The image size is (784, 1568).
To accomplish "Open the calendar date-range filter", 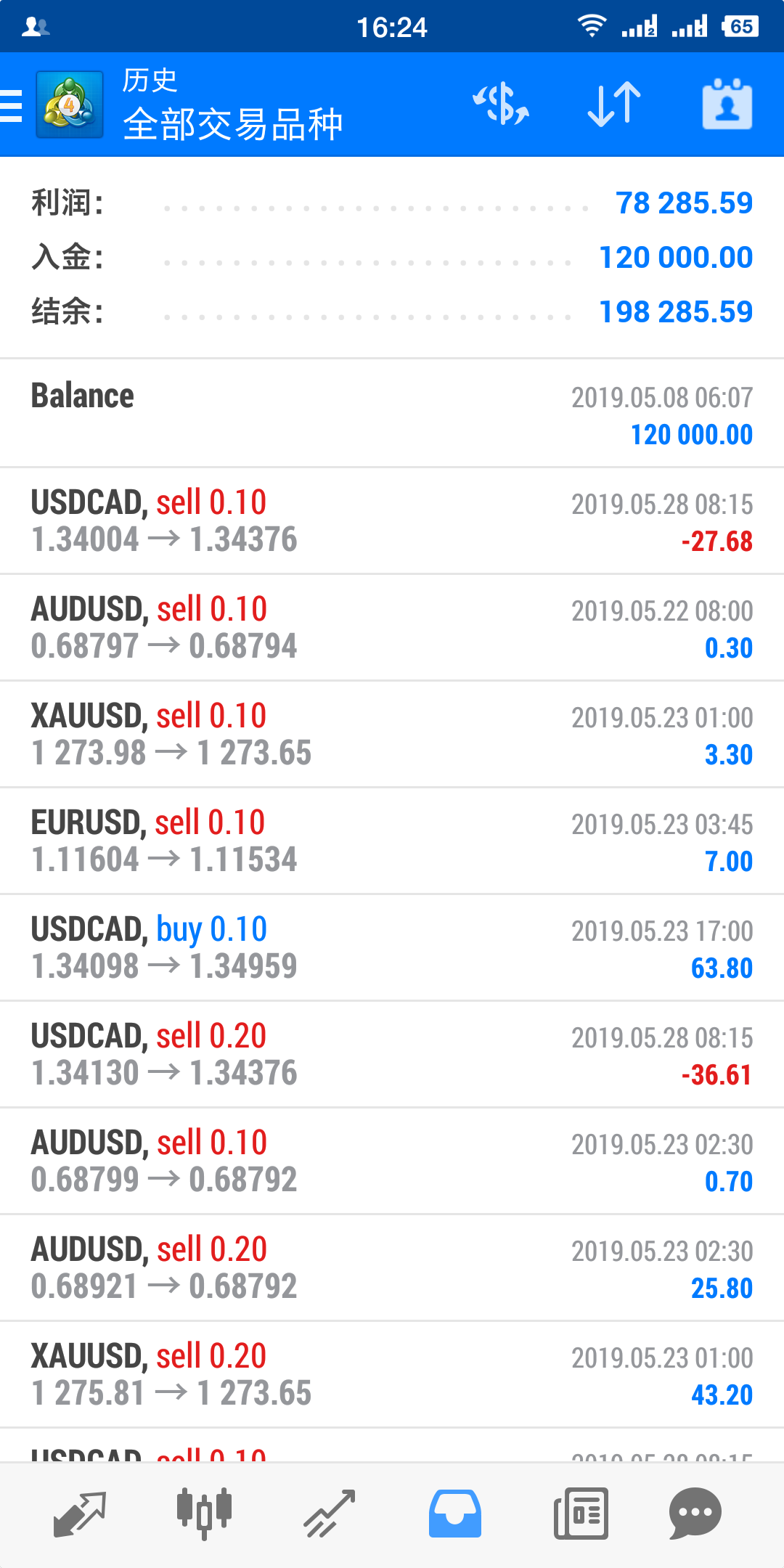I will pos(727,105).
